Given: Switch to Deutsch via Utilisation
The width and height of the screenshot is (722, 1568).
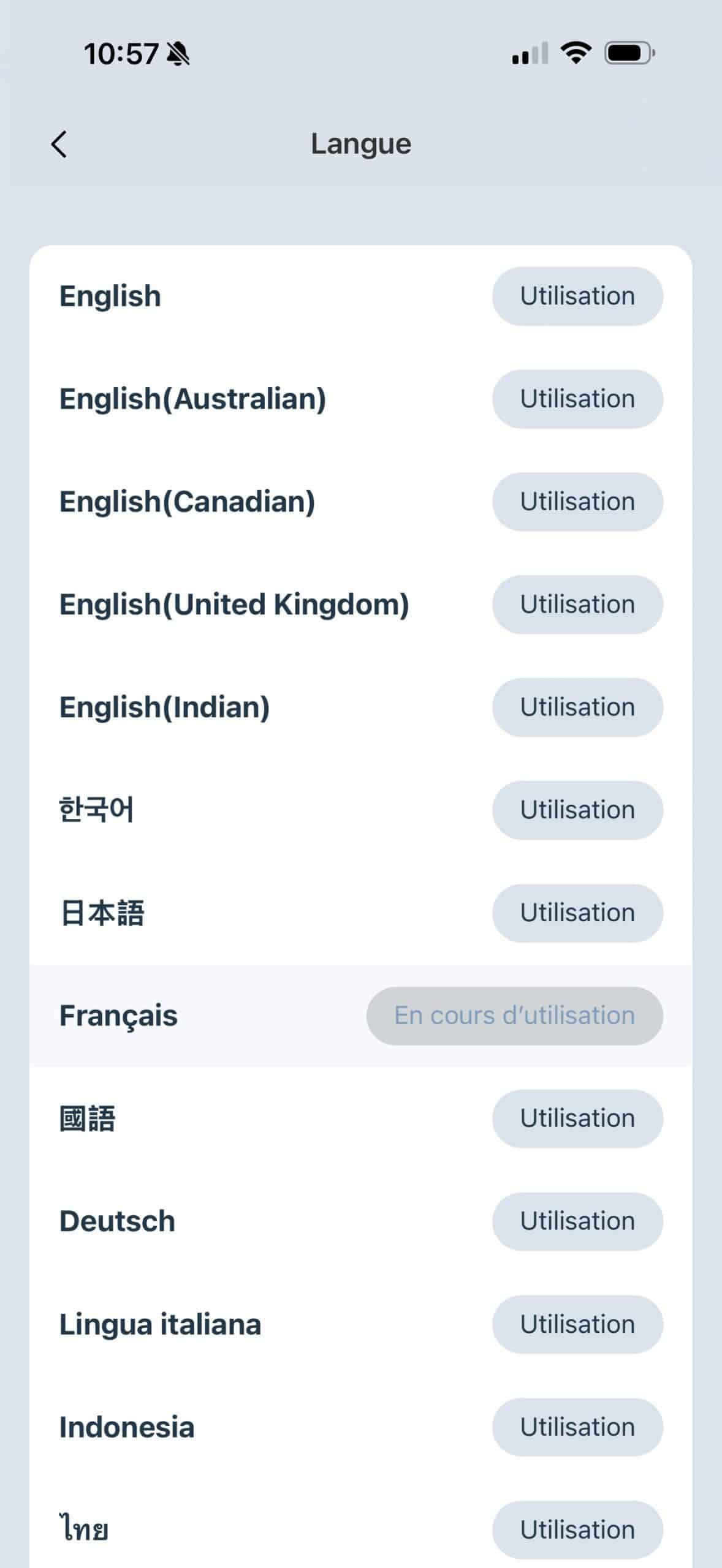Looking at the screenshot, I should [577, 1221].
